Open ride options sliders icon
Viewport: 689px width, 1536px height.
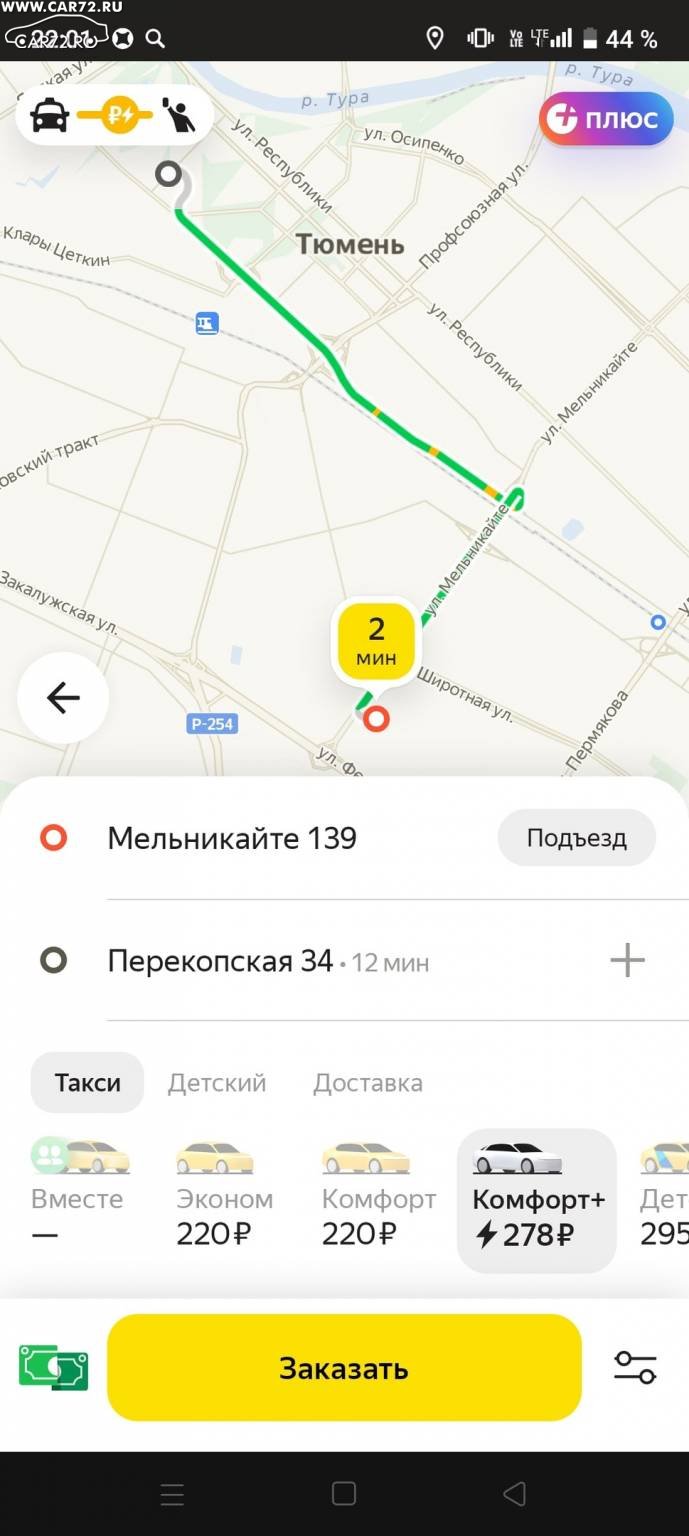point(635,1367)
